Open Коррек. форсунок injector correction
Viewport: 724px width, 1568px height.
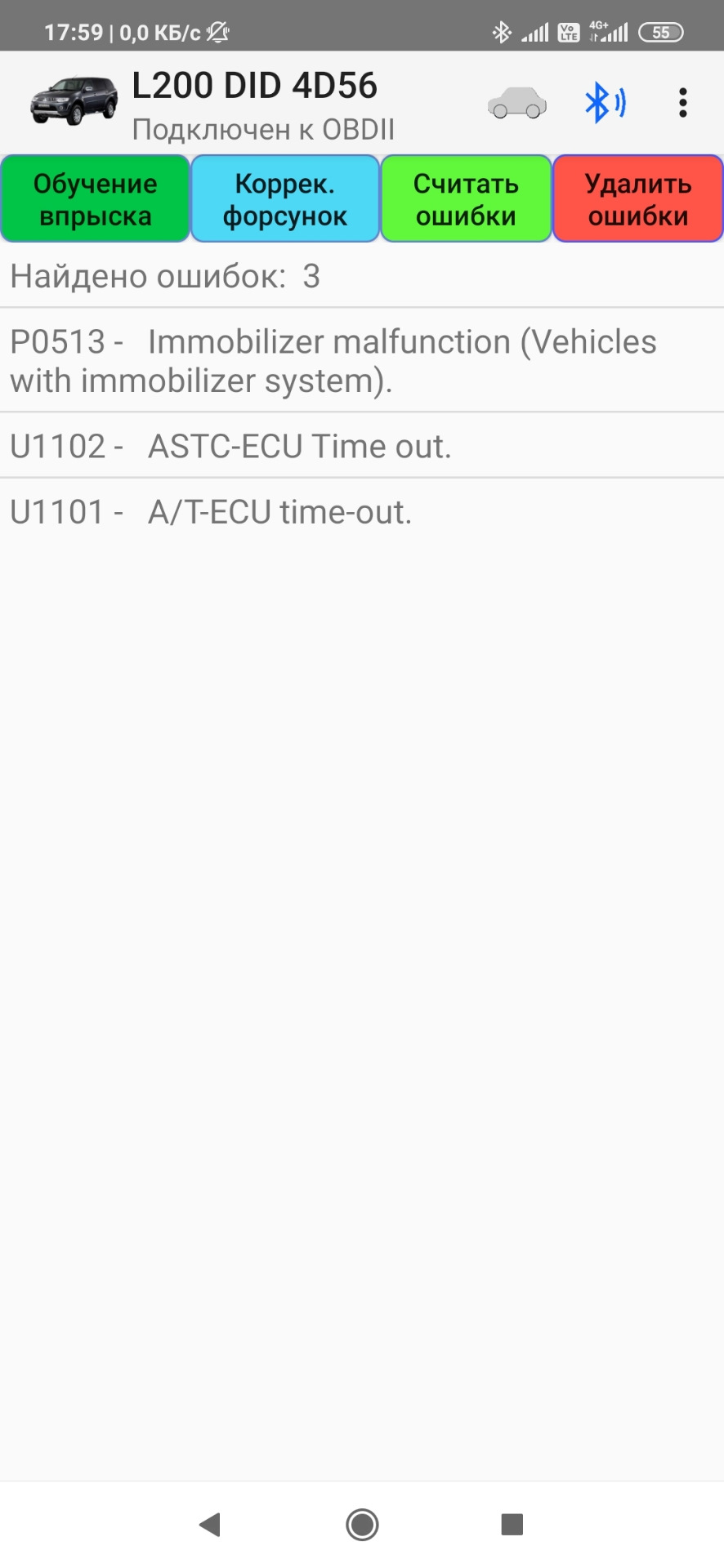coord(285,199)
